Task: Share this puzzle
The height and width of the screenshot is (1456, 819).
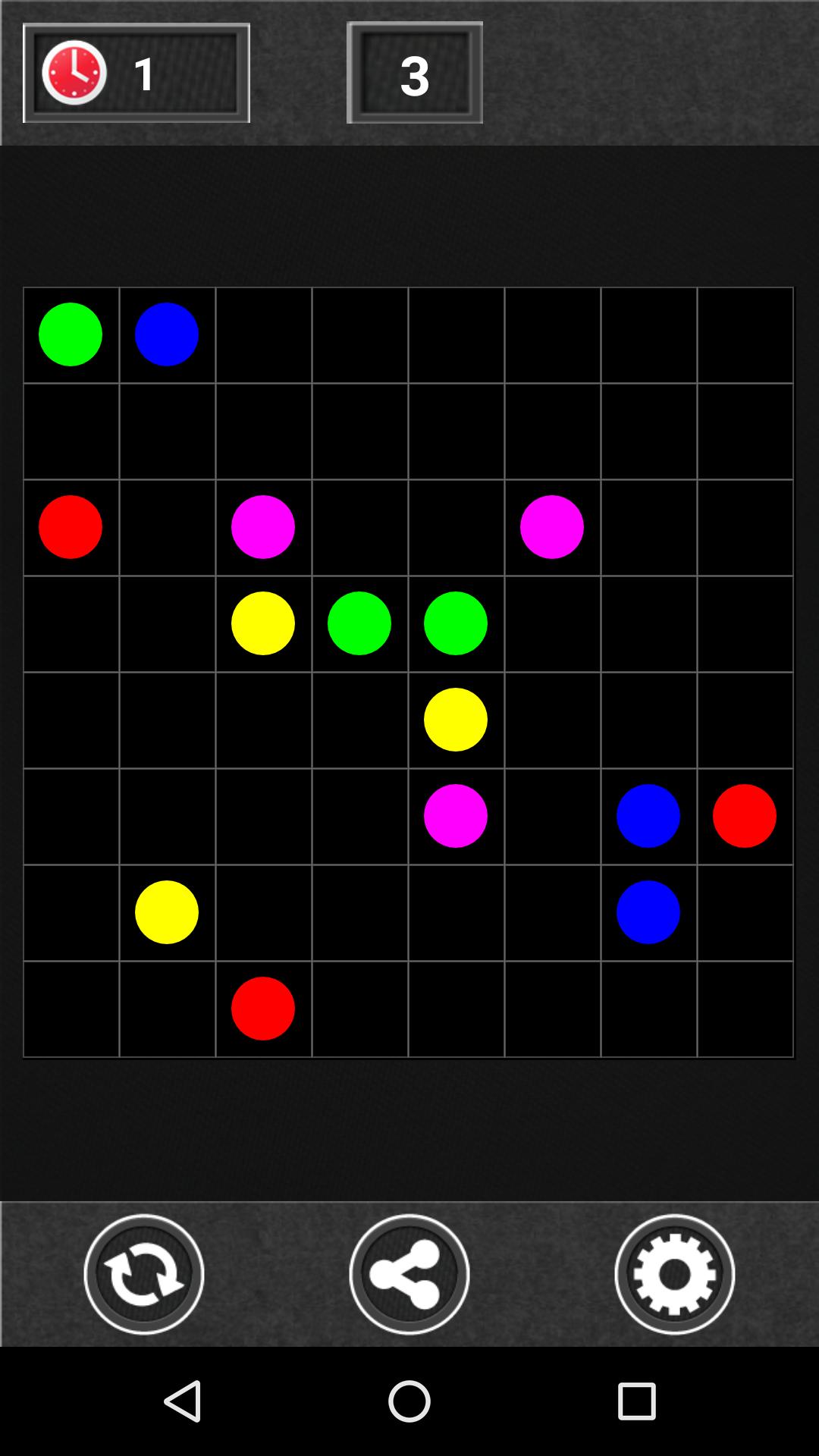Action: (x=409, y=1274)
